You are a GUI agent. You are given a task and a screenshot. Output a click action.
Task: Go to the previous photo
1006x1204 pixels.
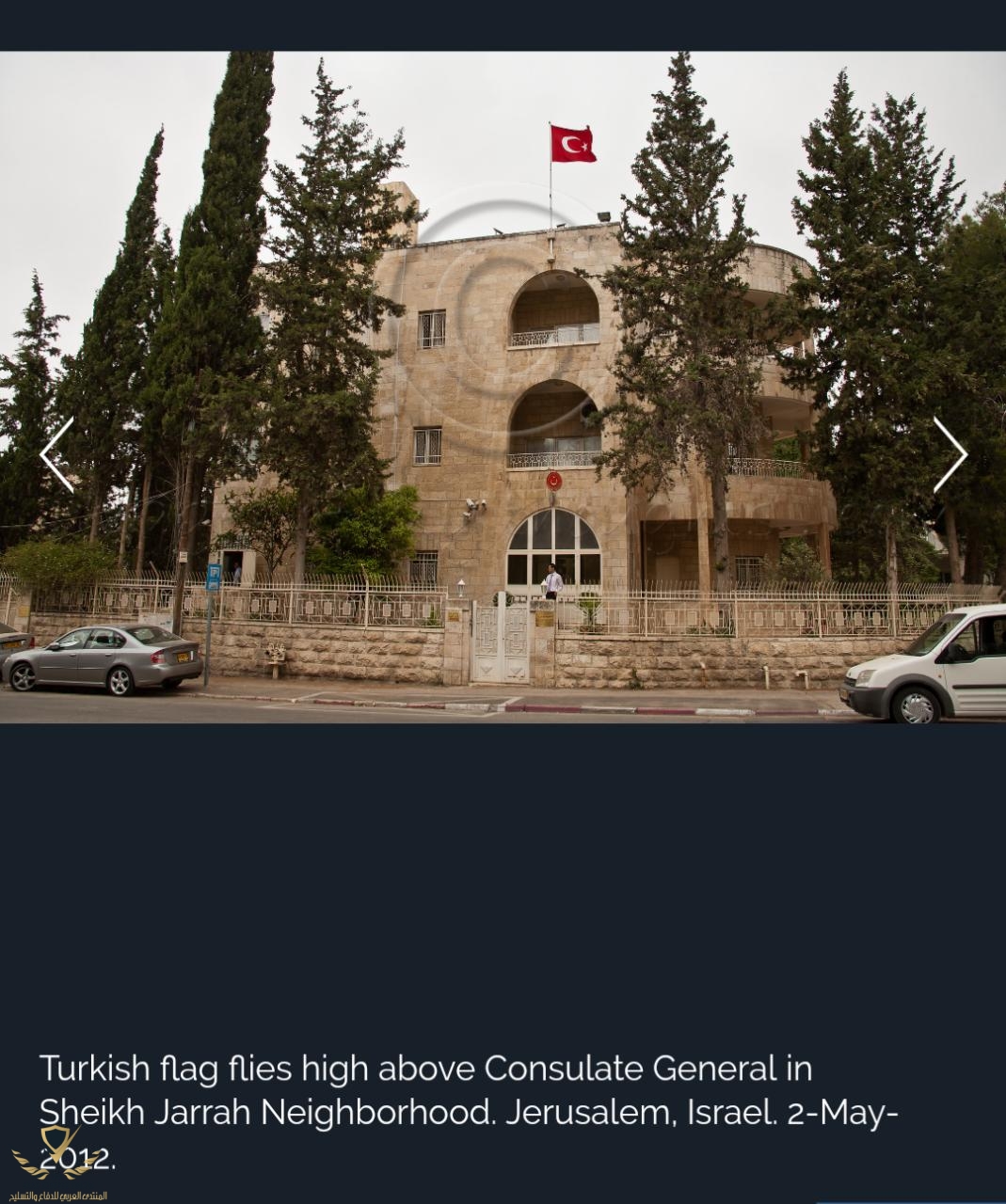coord(57,455)
